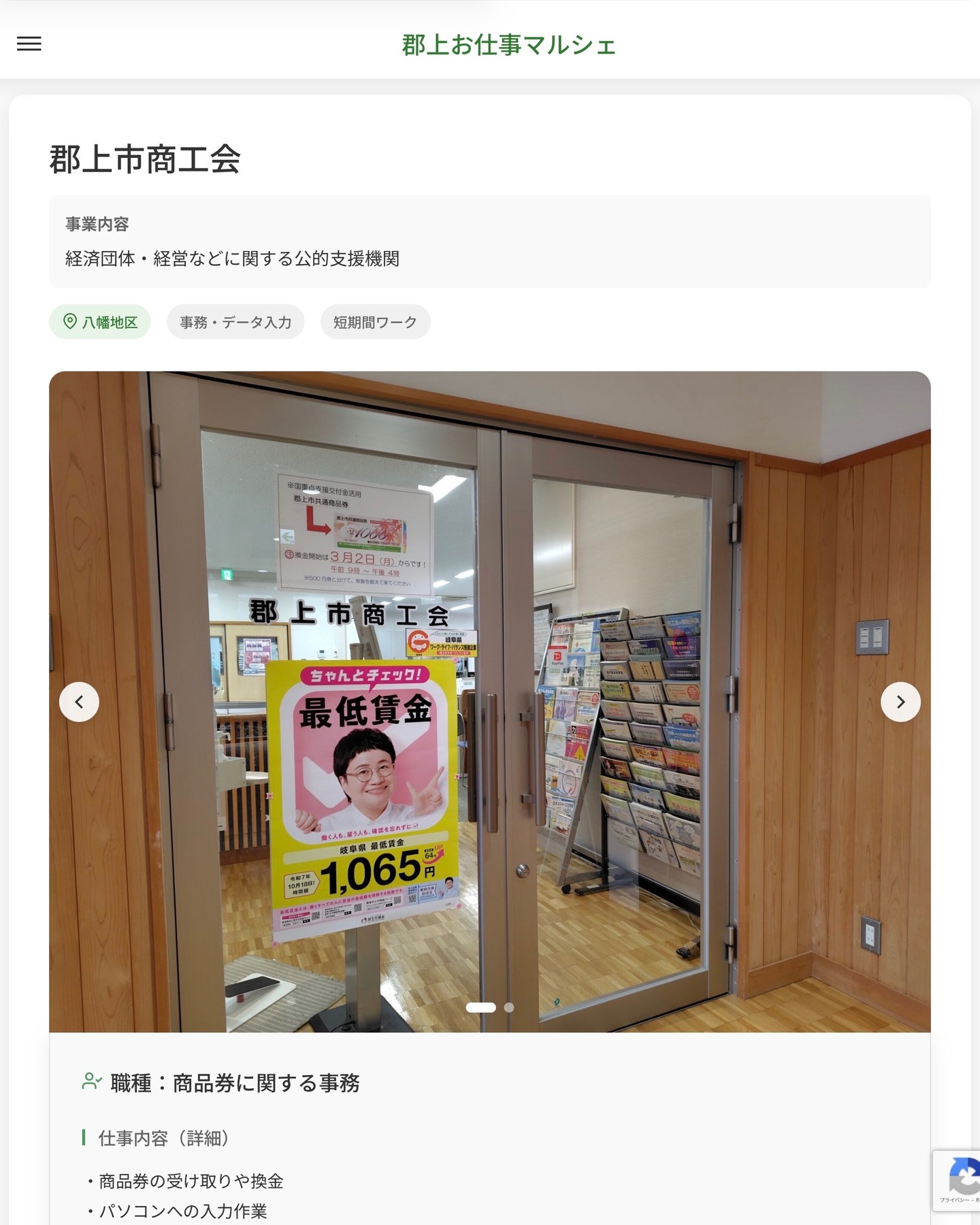
Task: Click the green bar icon before 仕事内容（詳細）
Action: (84, 1138)
